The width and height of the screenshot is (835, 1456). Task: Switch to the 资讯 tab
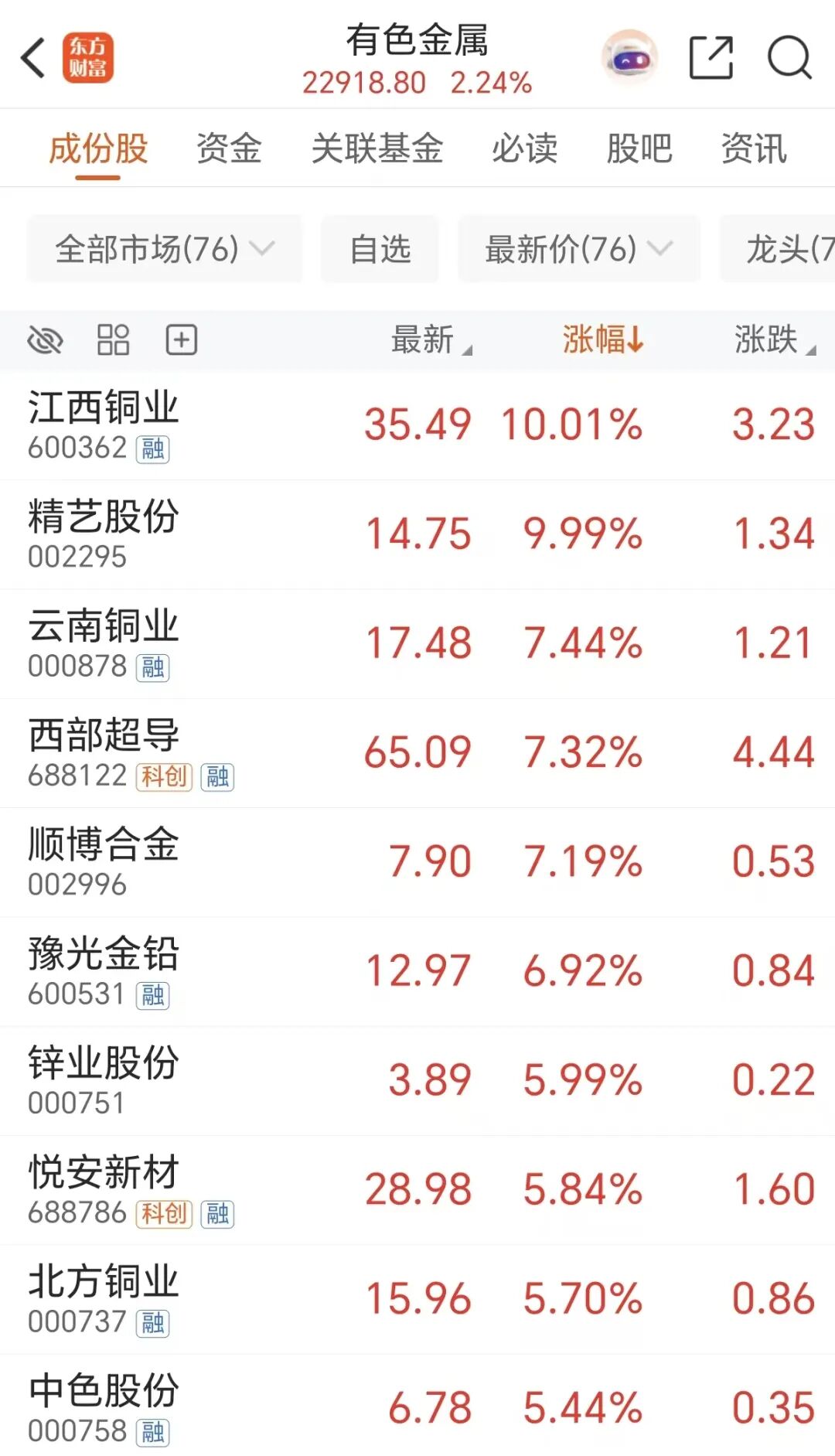[753, 148]
